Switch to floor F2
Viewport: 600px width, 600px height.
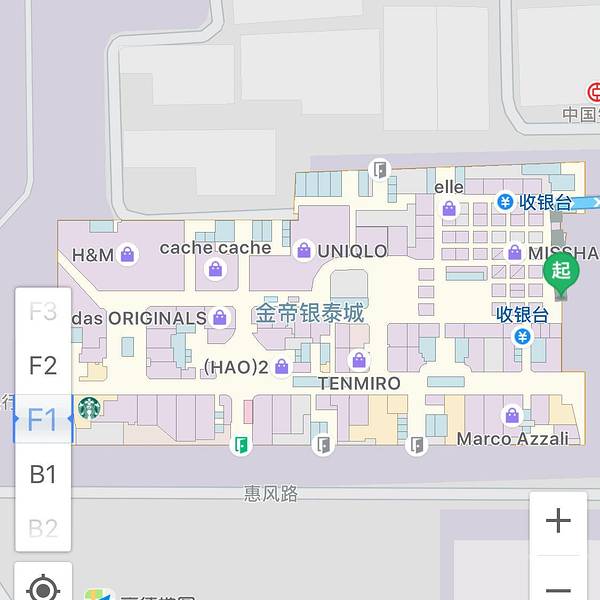coord(43,365)
